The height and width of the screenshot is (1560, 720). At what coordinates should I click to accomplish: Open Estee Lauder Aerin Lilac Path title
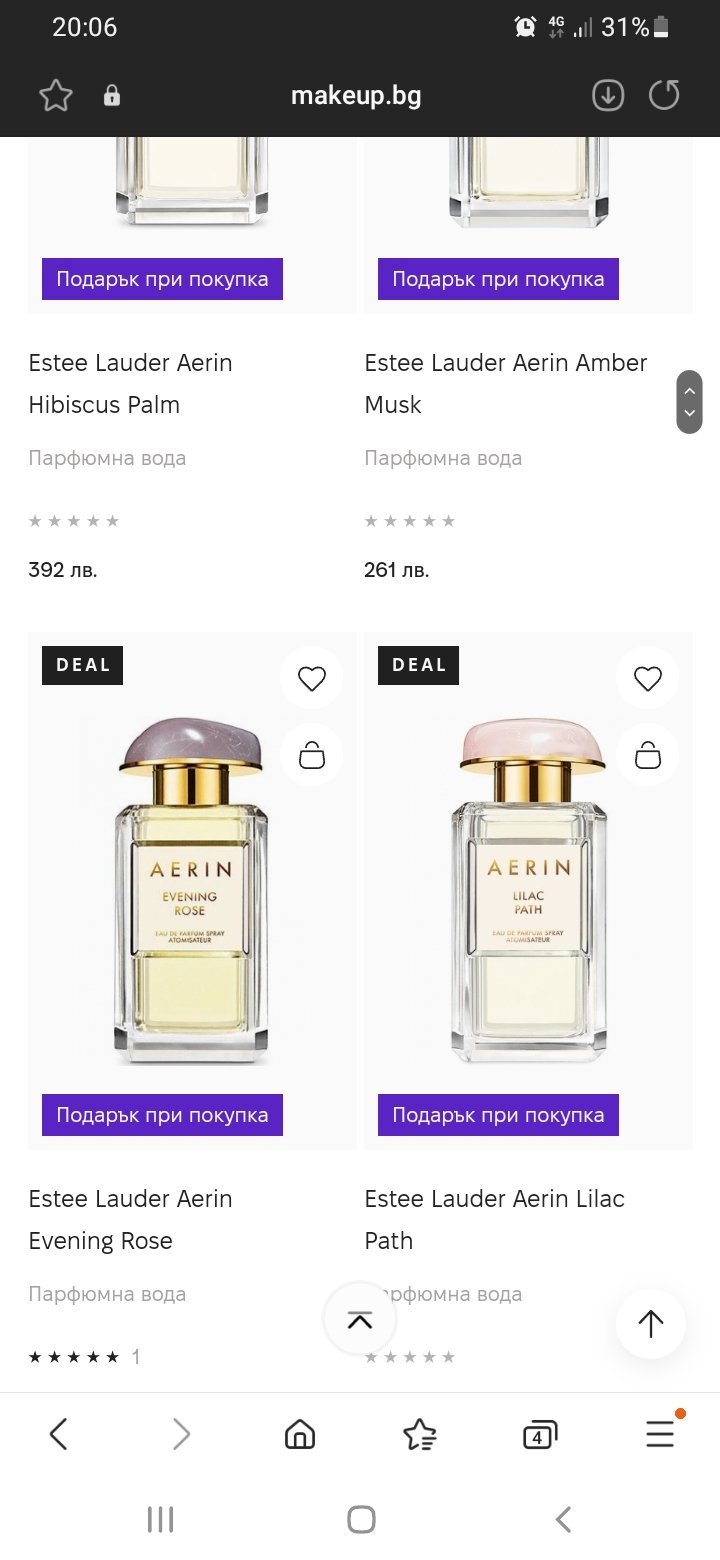(494, 1219)
